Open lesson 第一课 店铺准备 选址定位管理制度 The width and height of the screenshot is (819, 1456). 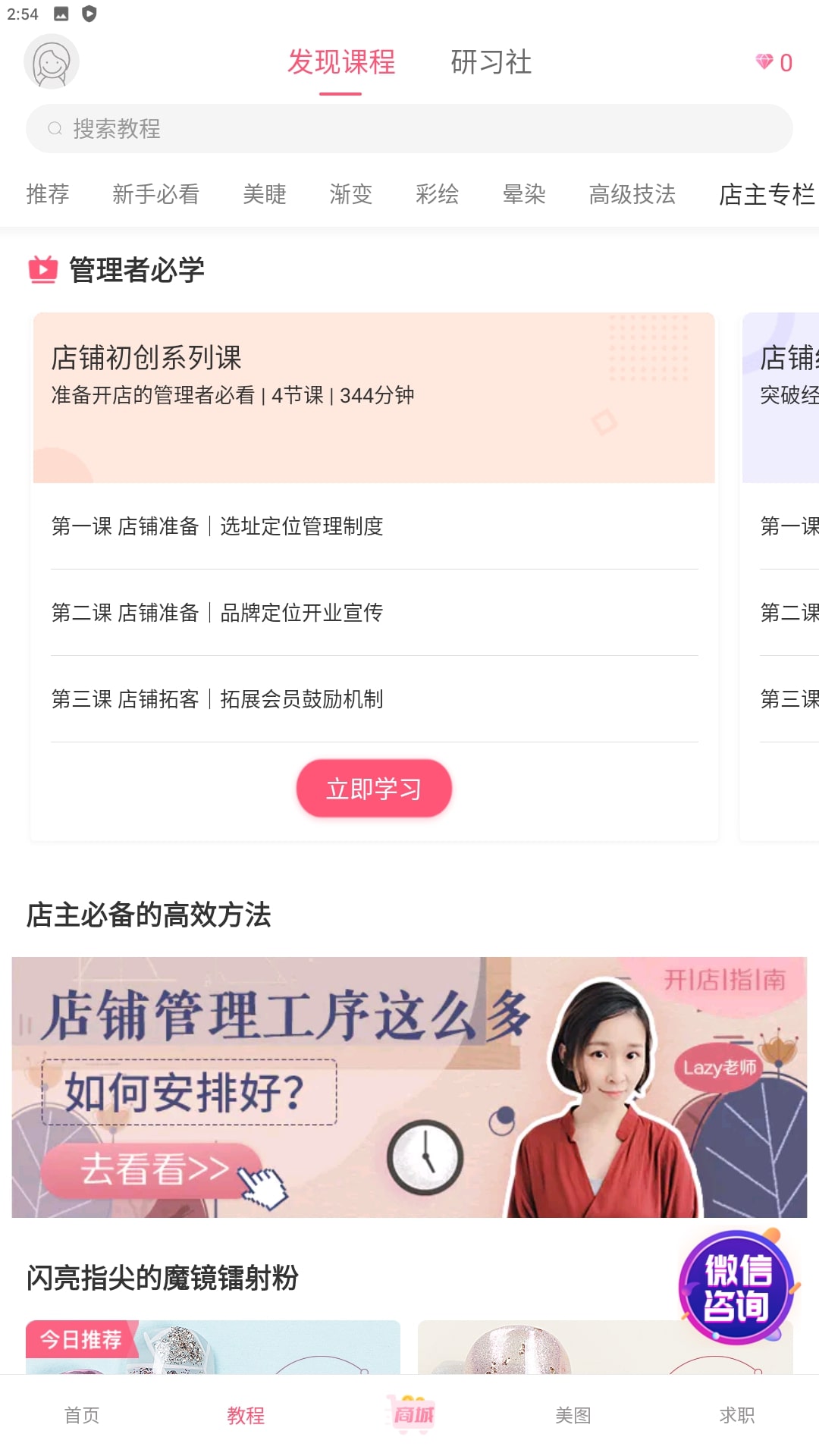click(x=218, y=526)
